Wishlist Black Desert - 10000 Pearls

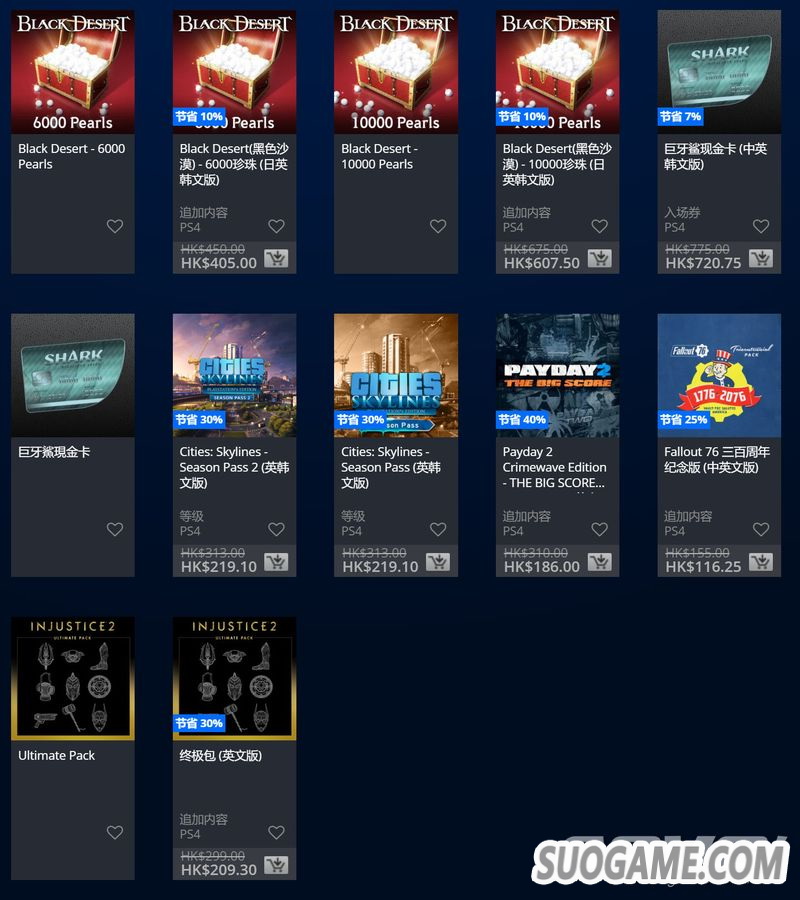point(438,227)
